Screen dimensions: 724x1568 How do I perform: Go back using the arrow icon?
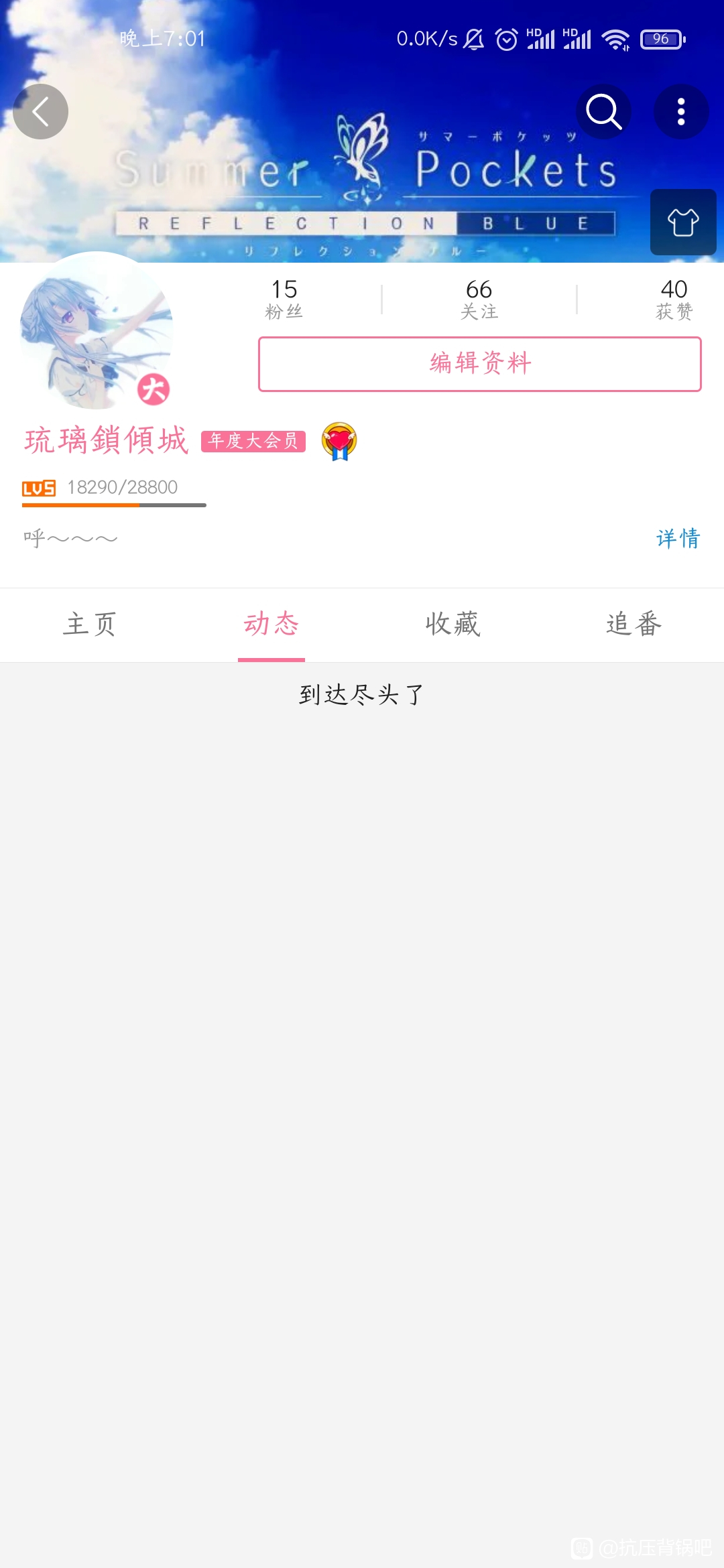tap(41, 112)
